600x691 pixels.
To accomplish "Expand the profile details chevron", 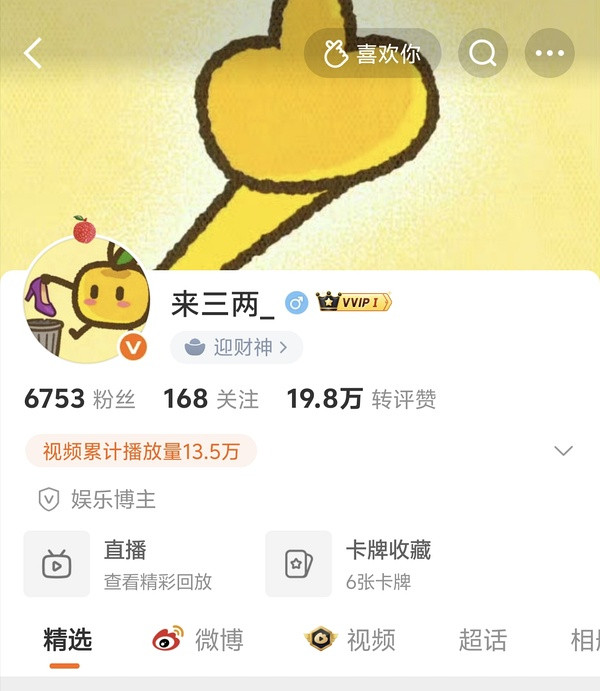I will pos(564,450).
